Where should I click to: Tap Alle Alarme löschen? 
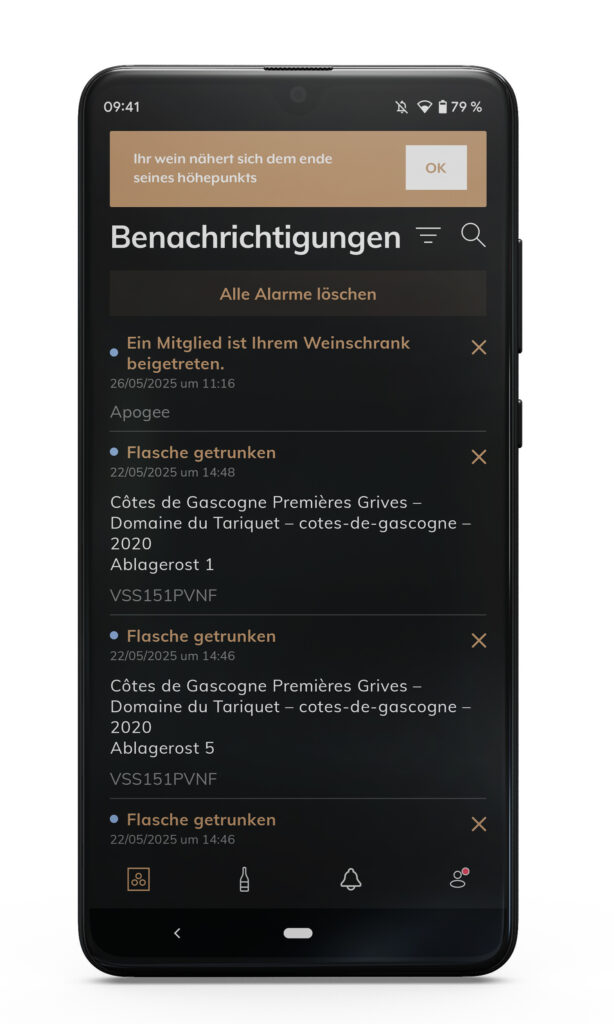click(x=298, y=294)
